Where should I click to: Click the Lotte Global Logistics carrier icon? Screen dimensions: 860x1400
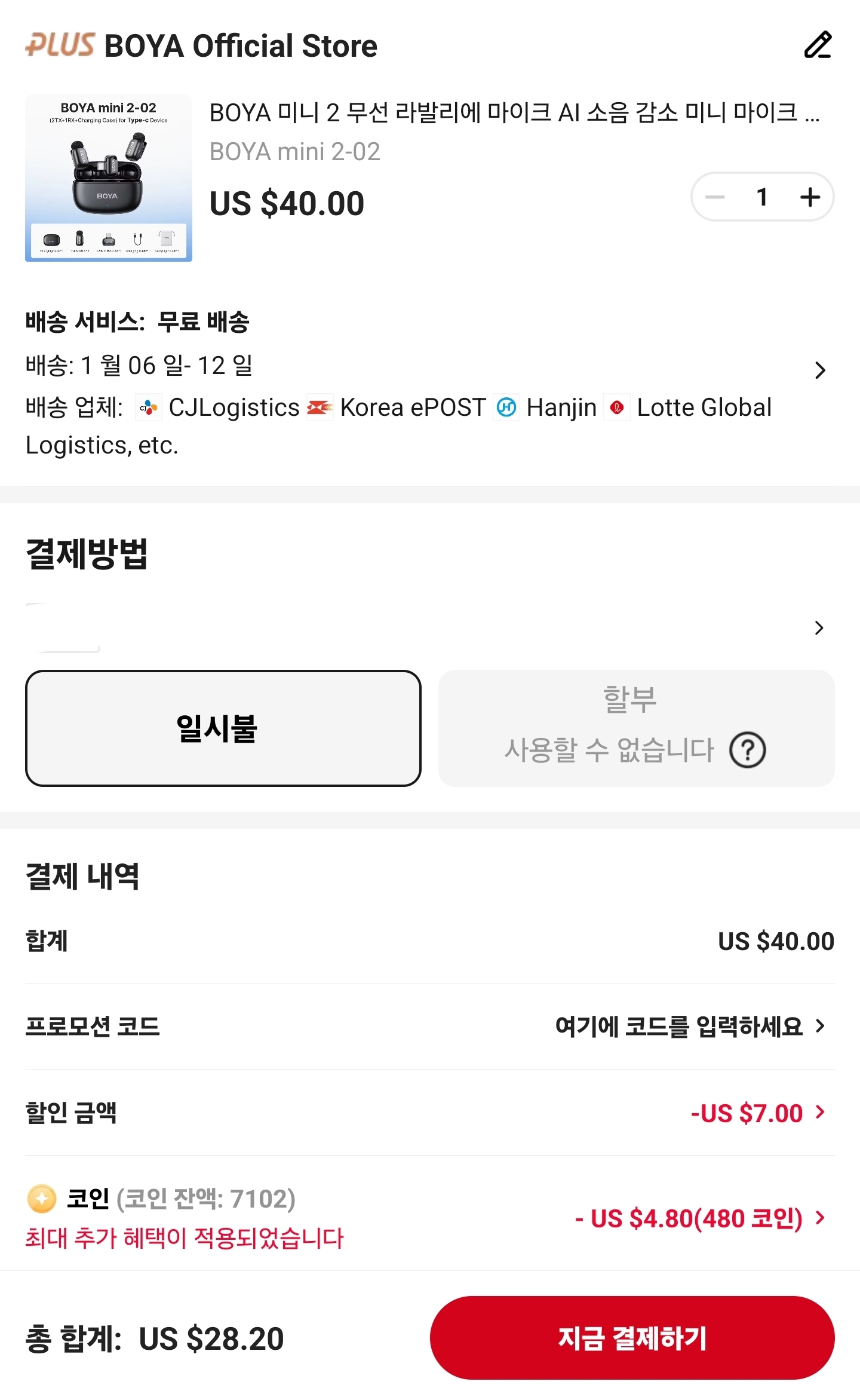pos(616,407)
